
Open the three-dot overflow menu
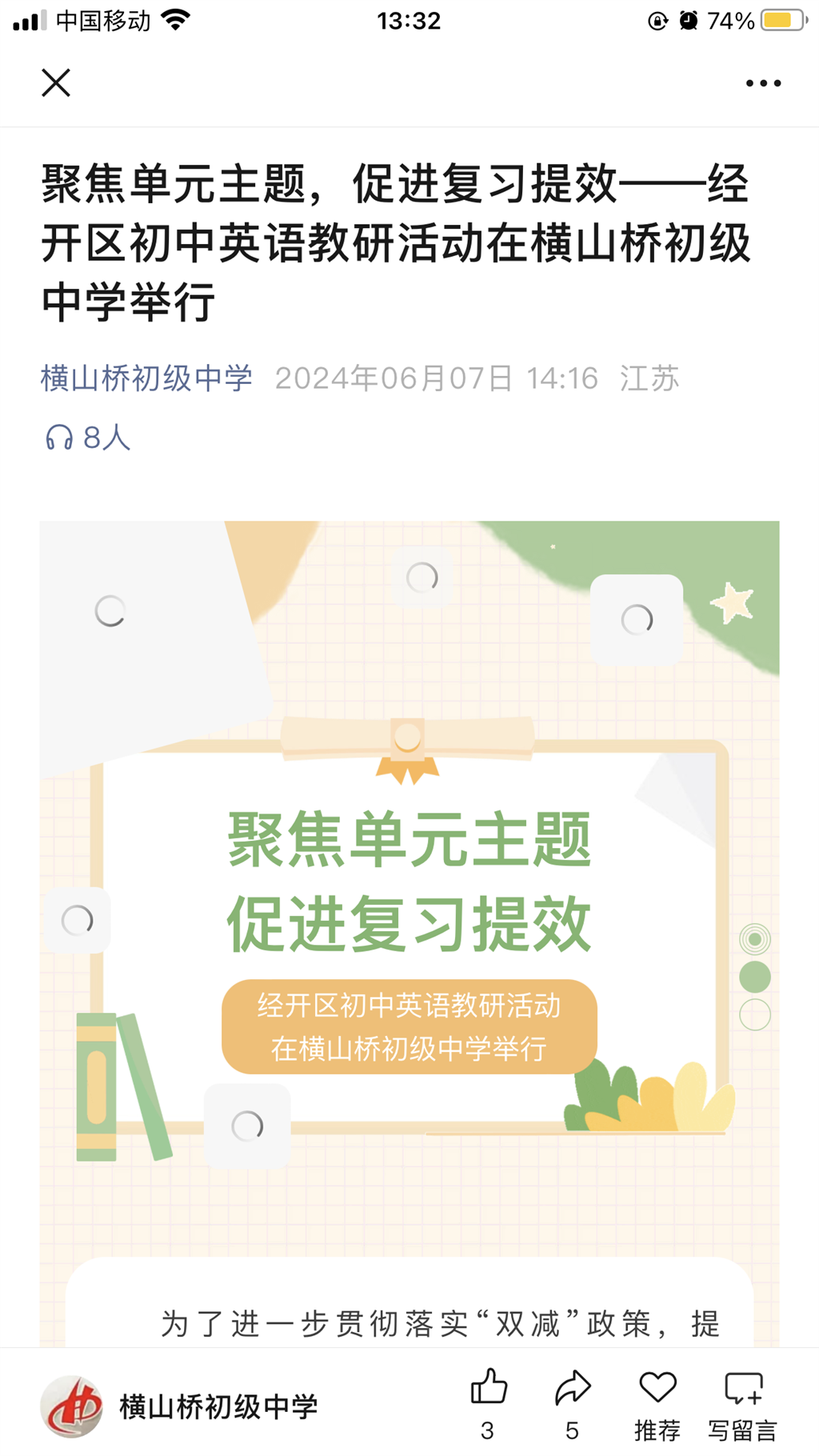coord(763,83)
